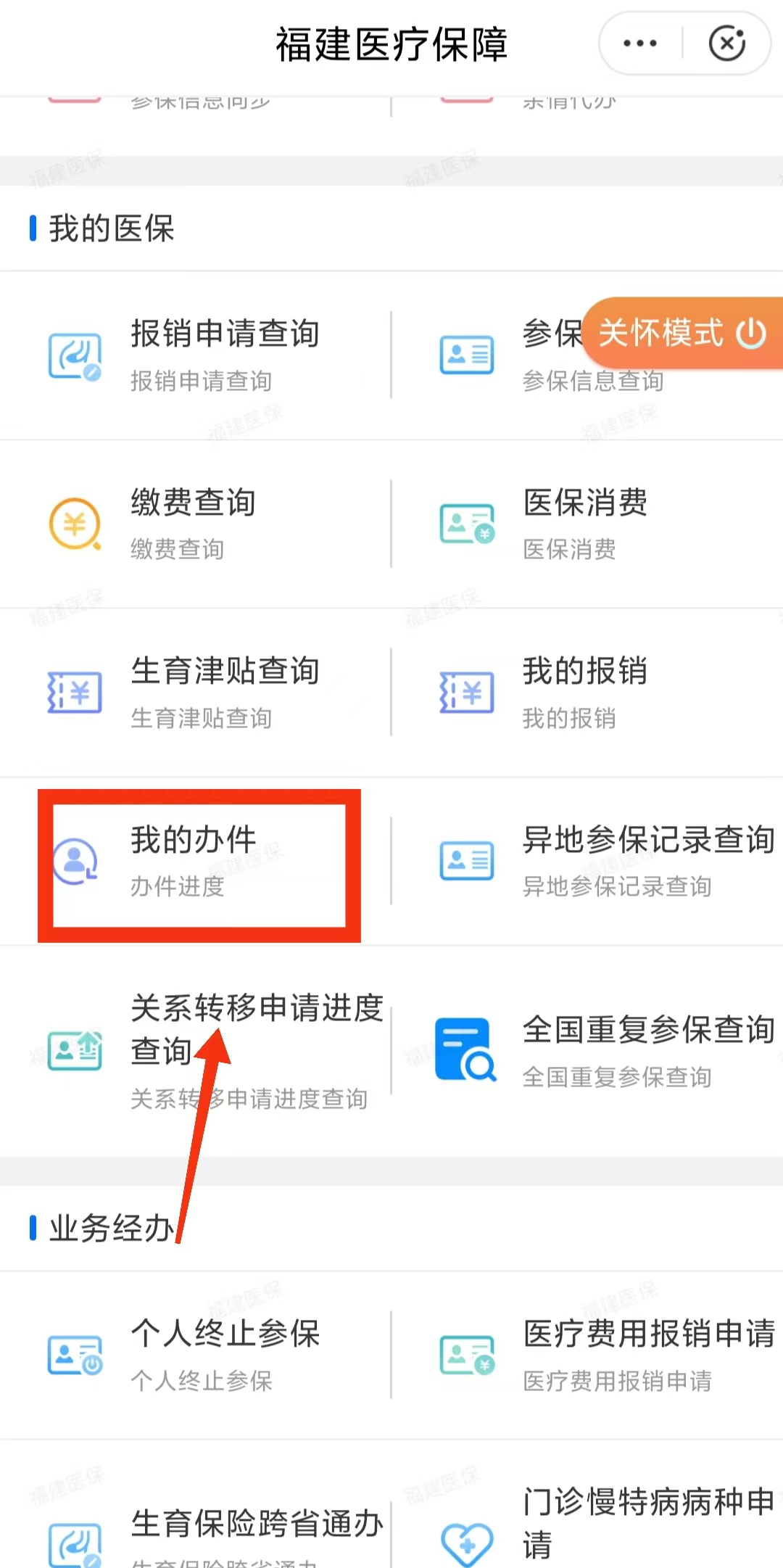Open 我的报销

587,692
